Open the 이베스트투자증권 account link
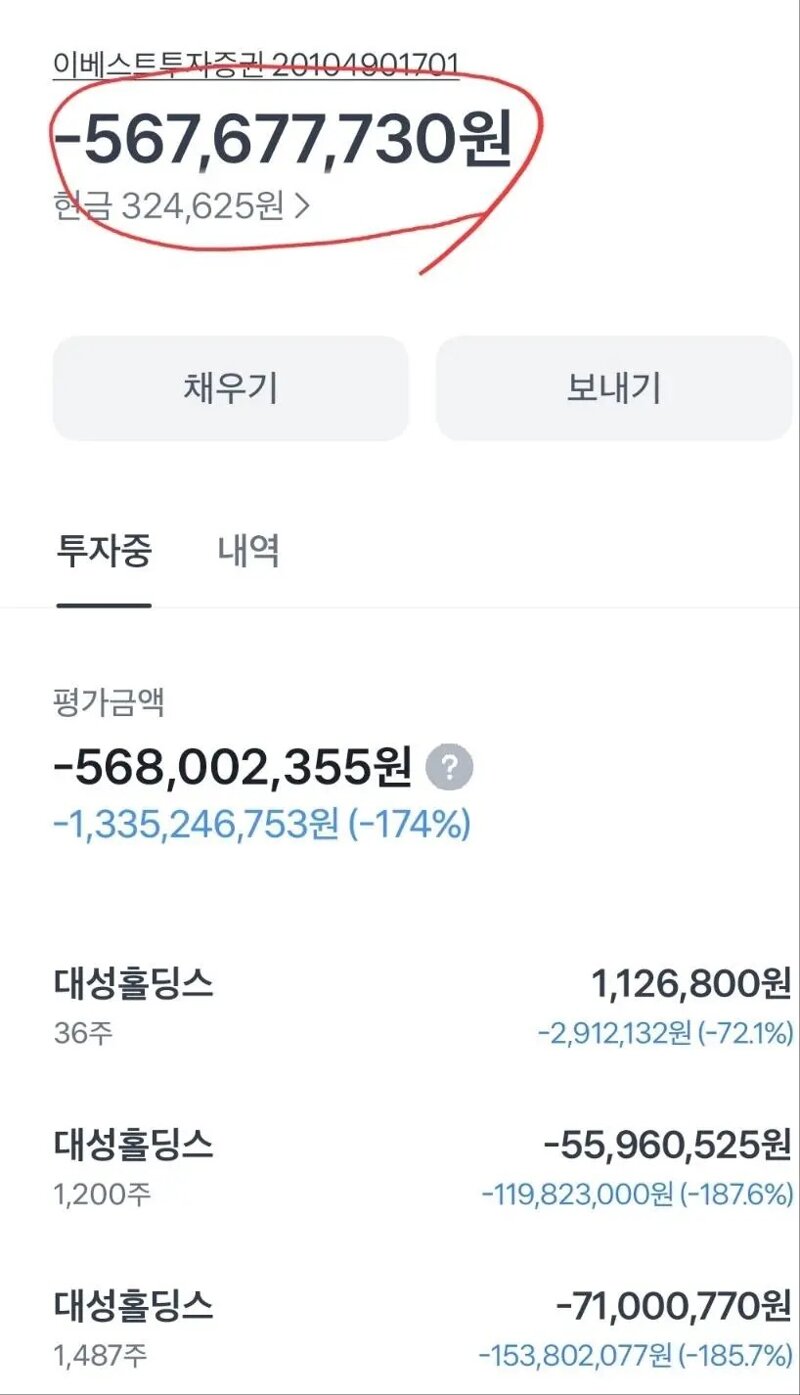The width and height of the screenshot is (800, 1395). click(255, 65)
